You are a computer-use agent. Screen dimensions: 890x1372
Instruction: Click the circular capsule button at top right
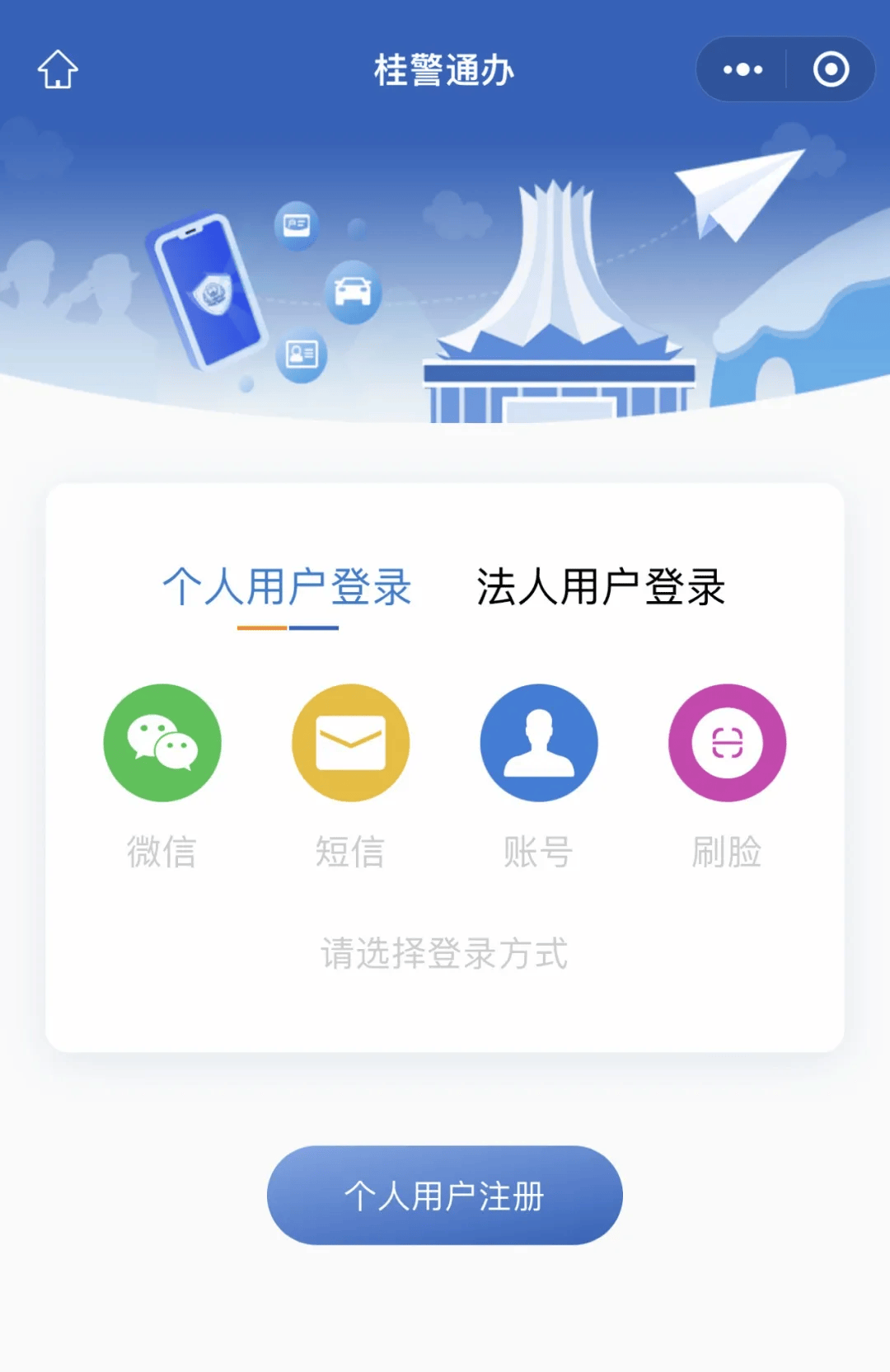[831, 69]
